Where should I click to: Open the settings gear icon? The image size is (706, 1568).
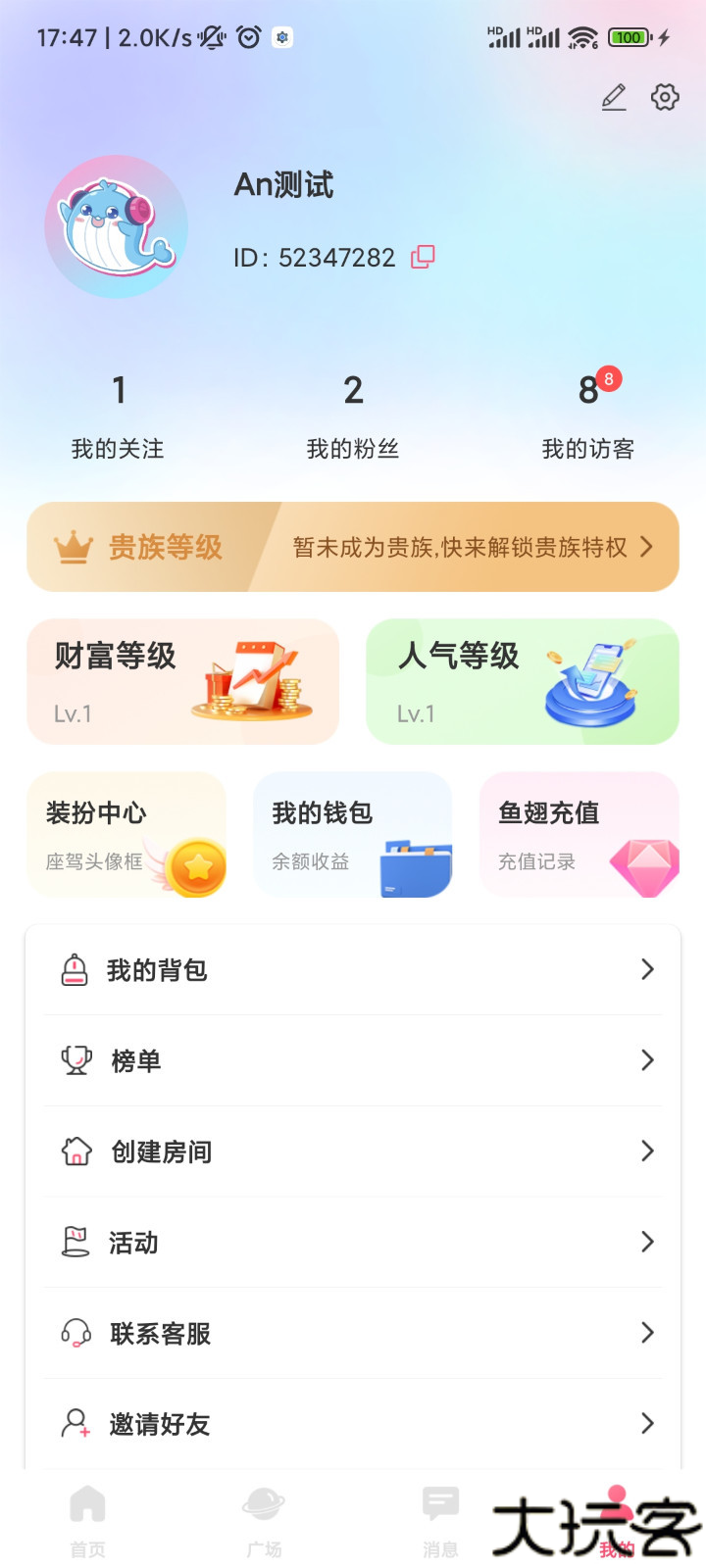[666, 97]
